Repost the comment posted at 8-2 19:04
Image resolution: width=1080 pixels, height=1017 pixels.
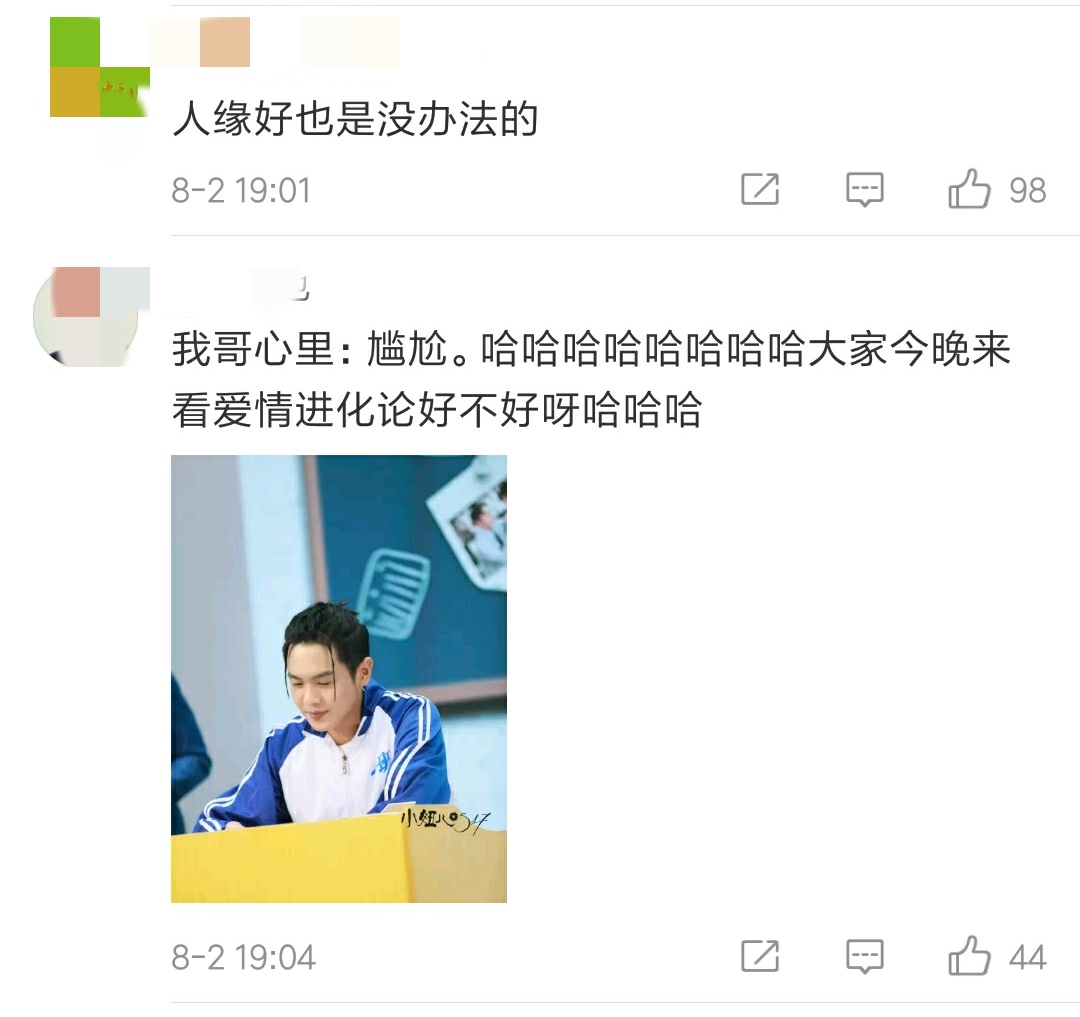point(760,957)
